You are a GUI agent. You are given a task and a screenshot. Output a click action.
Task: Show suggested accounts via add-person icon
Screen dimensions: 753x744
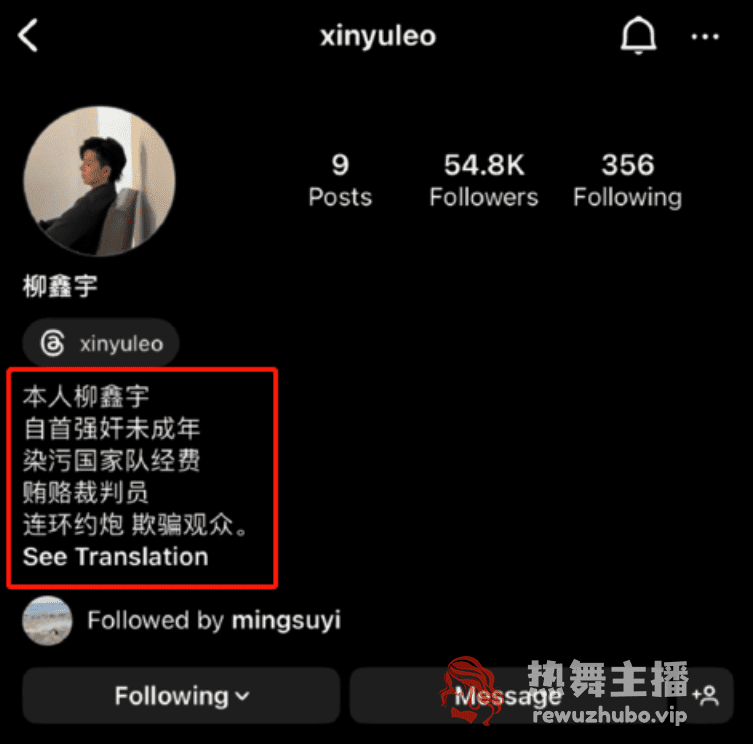pyautogui.click(x=707, y=695)
